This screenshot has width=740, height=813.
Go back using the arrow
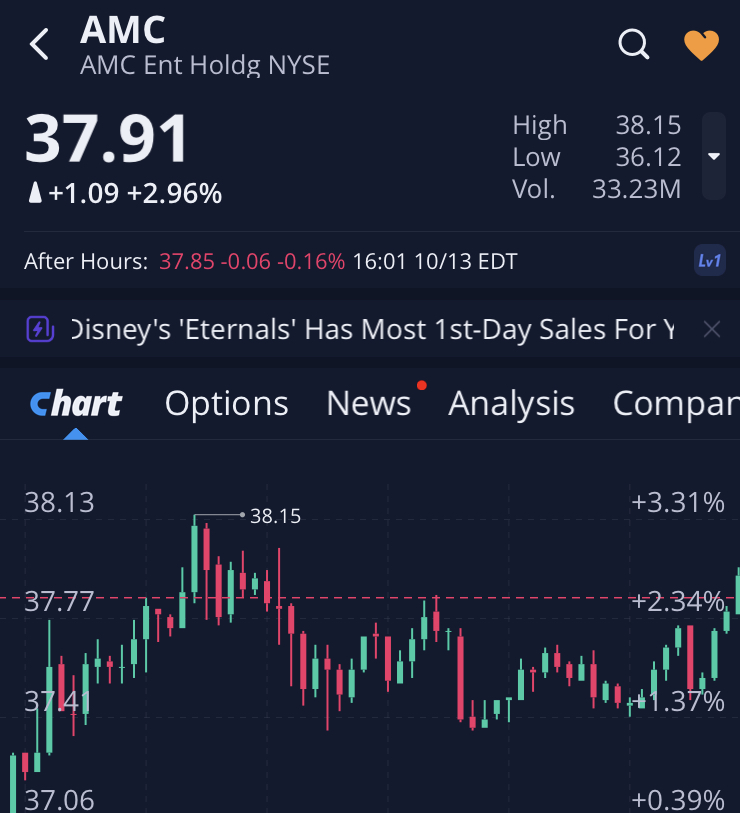[x=39, y=44]
